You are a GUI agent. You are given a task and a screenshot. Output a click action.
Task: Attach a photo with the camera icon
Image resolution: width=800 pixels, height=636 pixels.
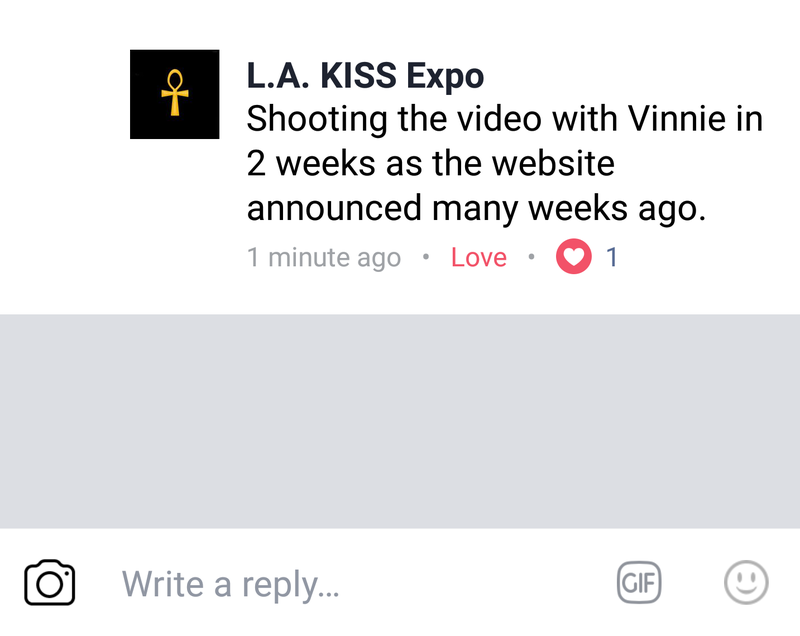(x=49, y=583)
